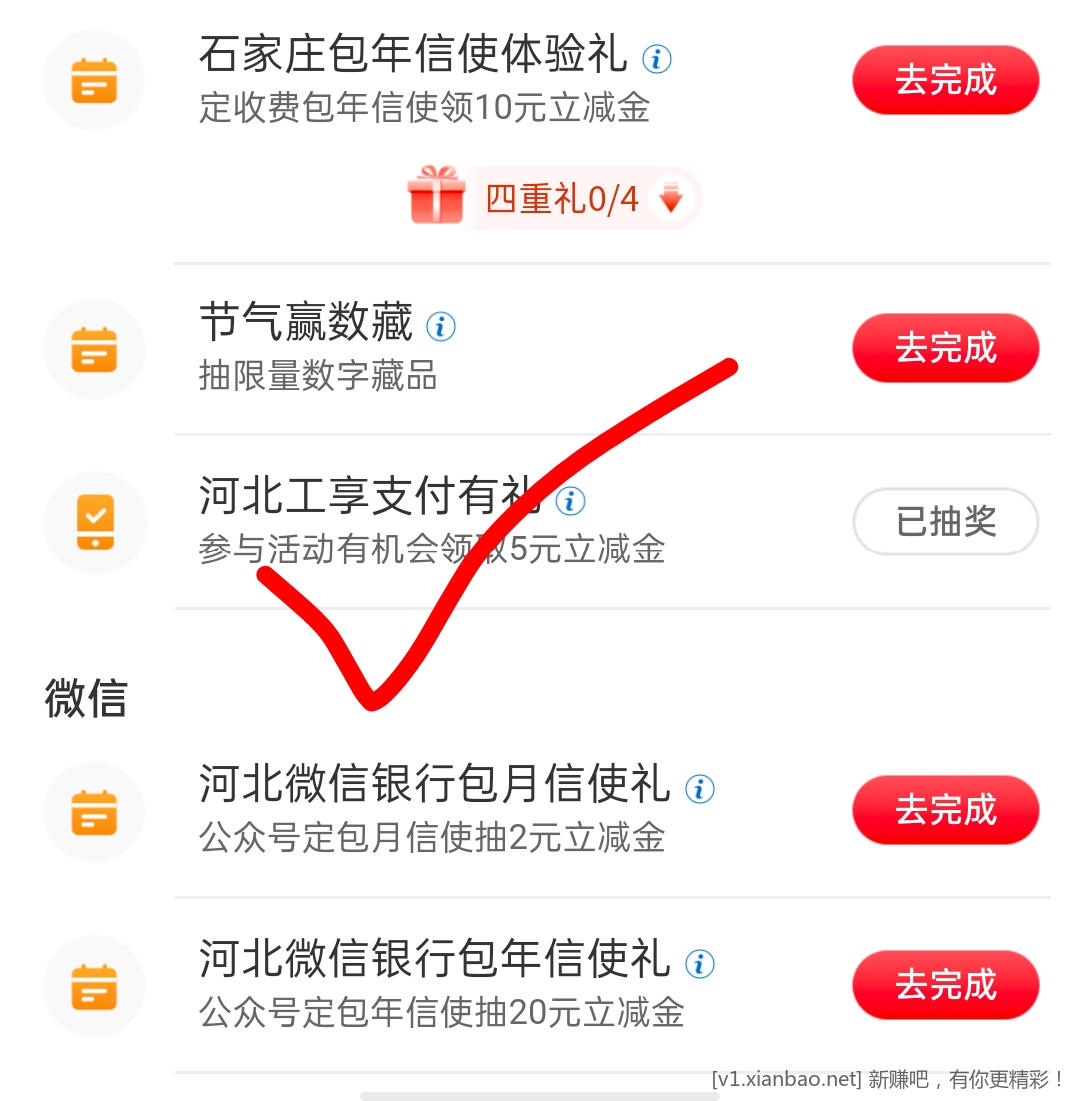Open info tooltip for 节气赢数藏
The width and height of the screenshot is (1080, 1101).
441,326
